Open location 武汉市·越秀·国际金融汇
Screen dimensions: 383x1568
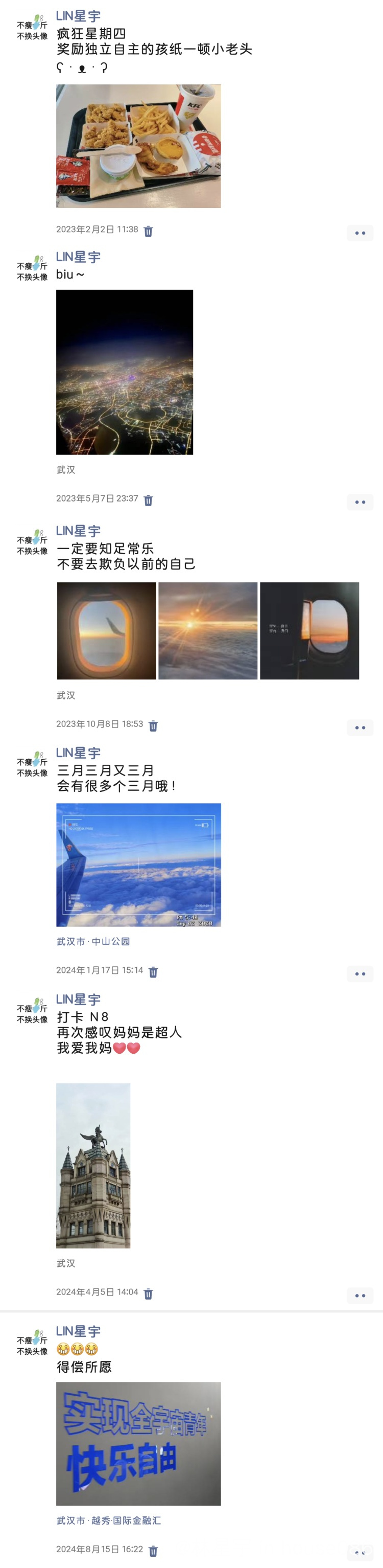pos(109,1520)
